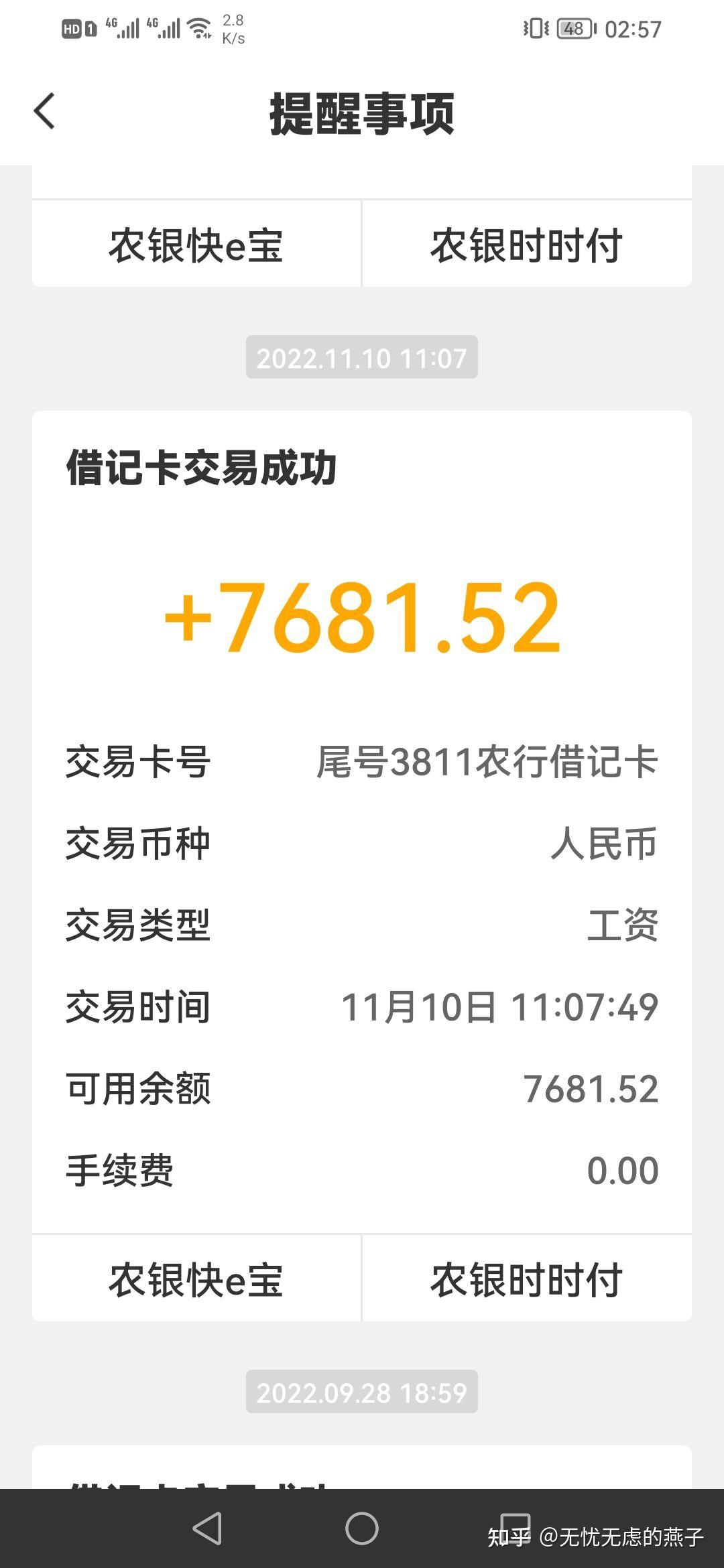Open 农银快e宝 under the +7681.52 transaction card
724x1568 pixels.
[x=196, y=1279]
